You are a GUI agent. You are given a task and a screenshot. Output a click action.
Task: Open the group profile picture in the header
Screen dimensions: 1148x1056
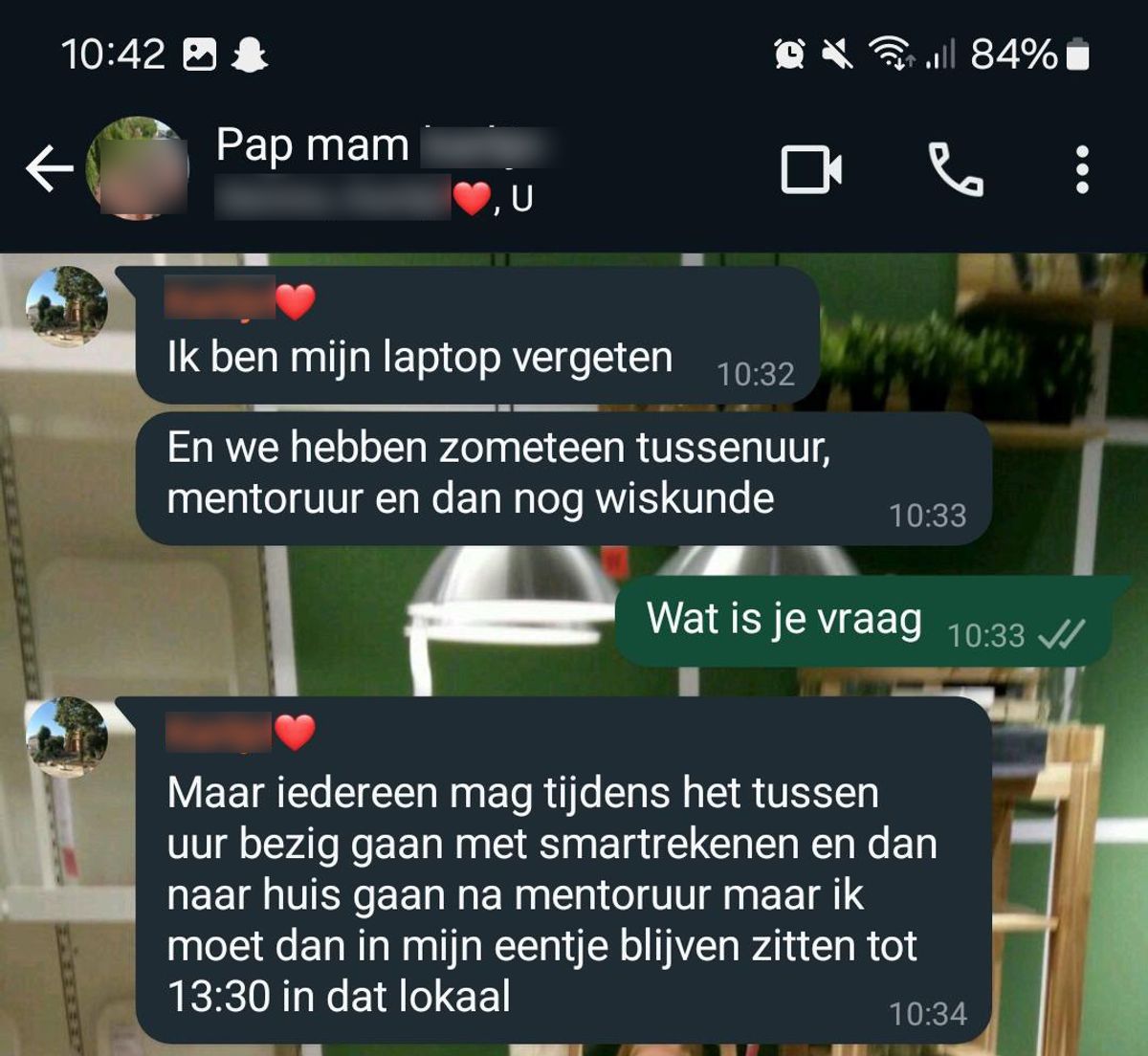click(x=138, y=169)
